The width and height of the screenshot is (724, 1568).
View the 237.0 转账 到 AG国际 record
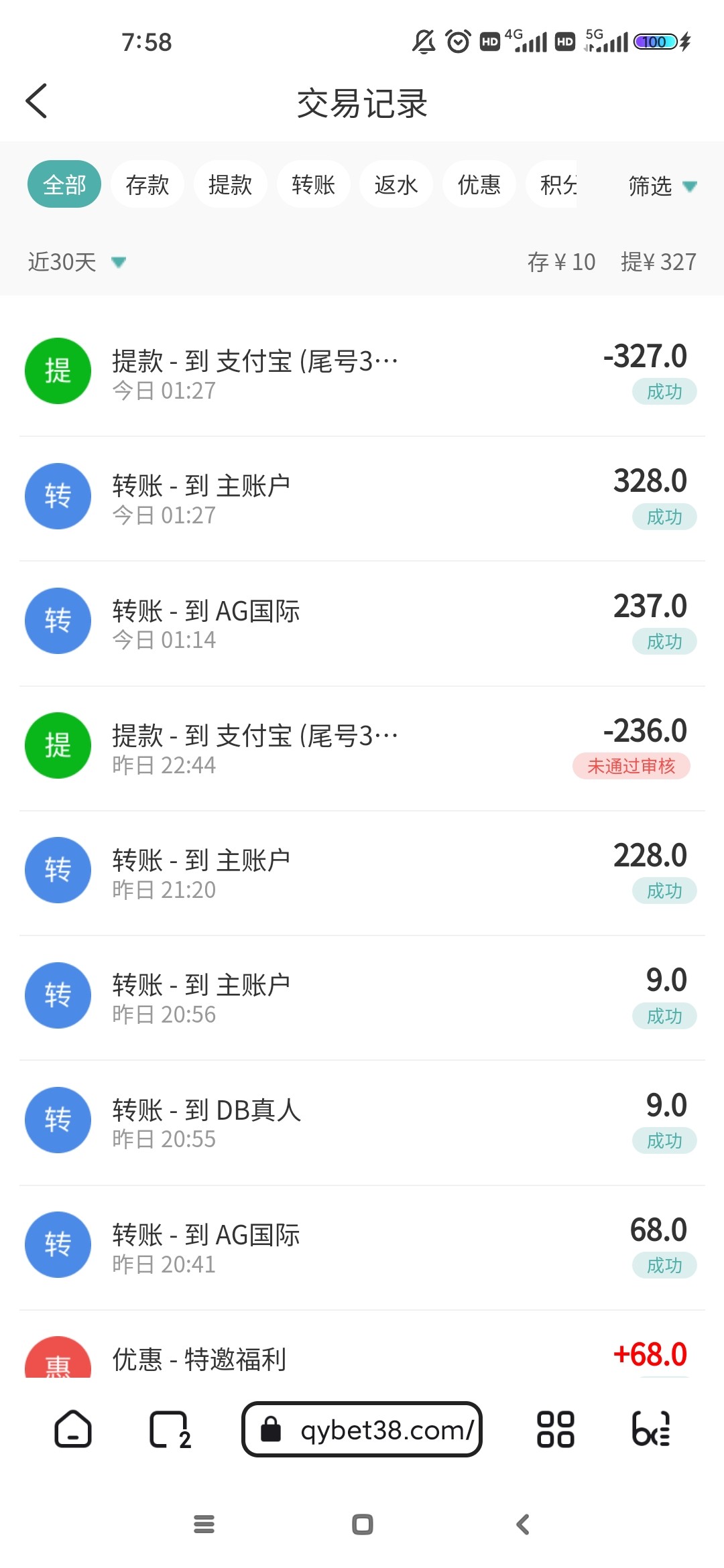(362, 623)
